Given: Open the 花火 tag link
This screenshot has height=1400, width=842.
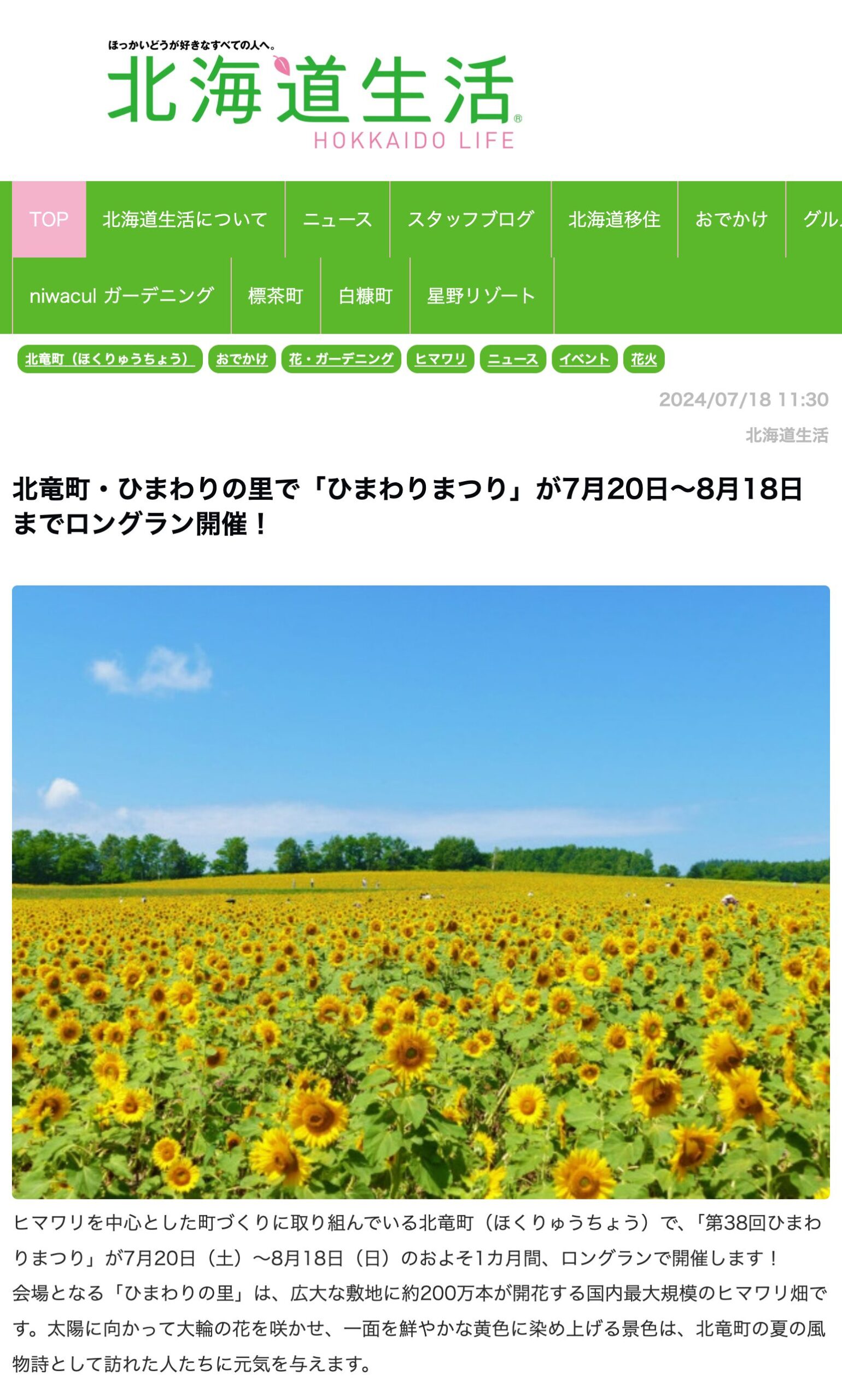Looking at the screenshot, I should point(644,358).
